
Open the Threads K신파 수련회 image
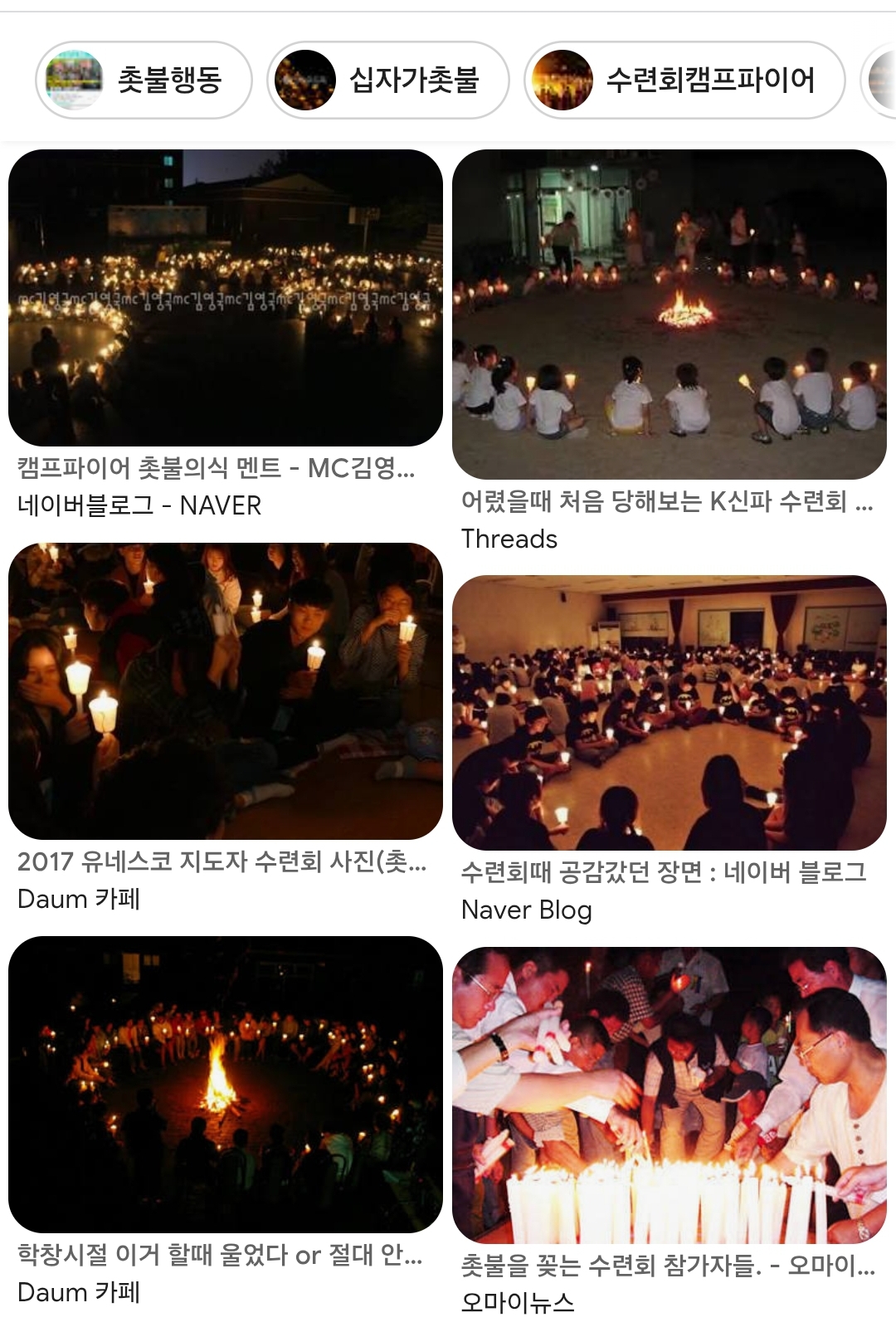tap(669, 315)
